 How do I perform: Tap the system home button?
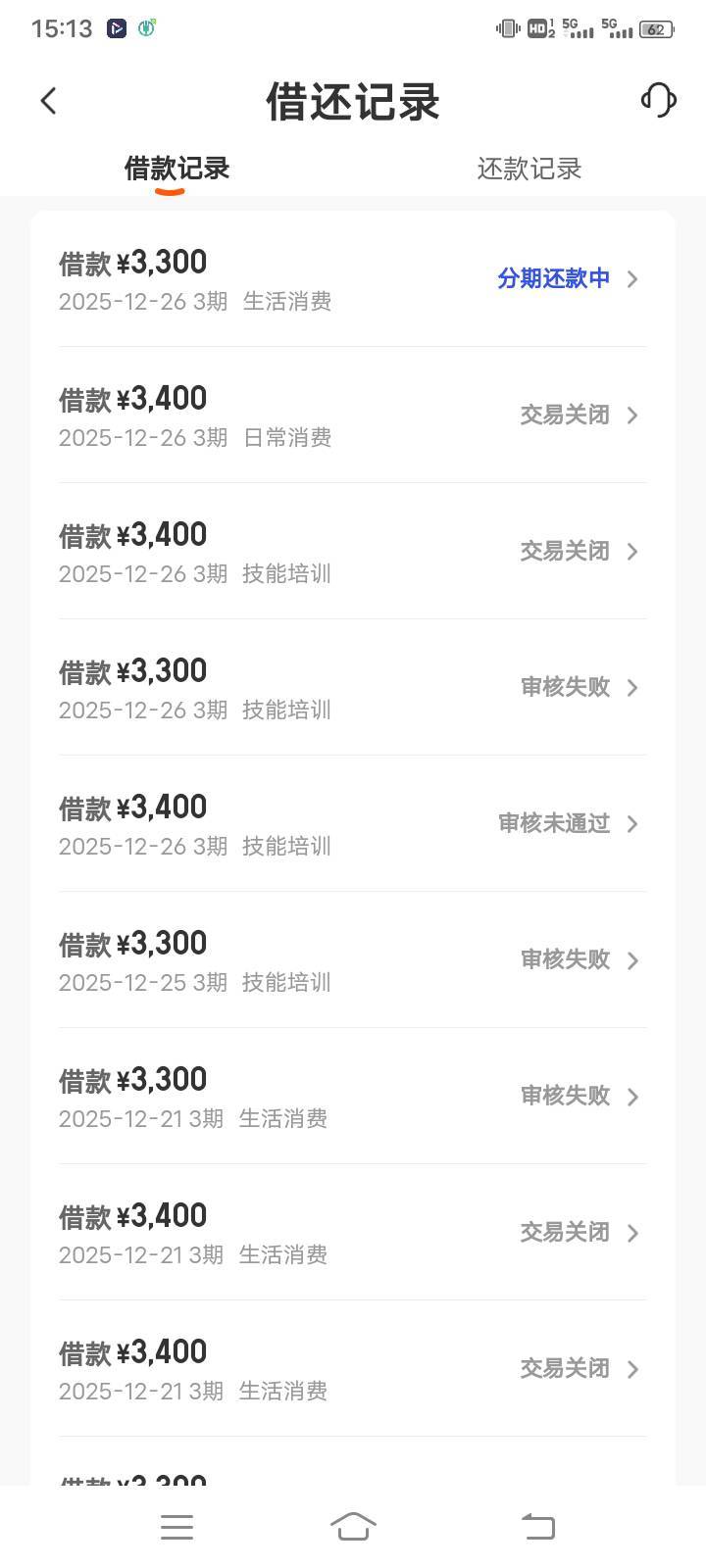[x=353, y=1526]
